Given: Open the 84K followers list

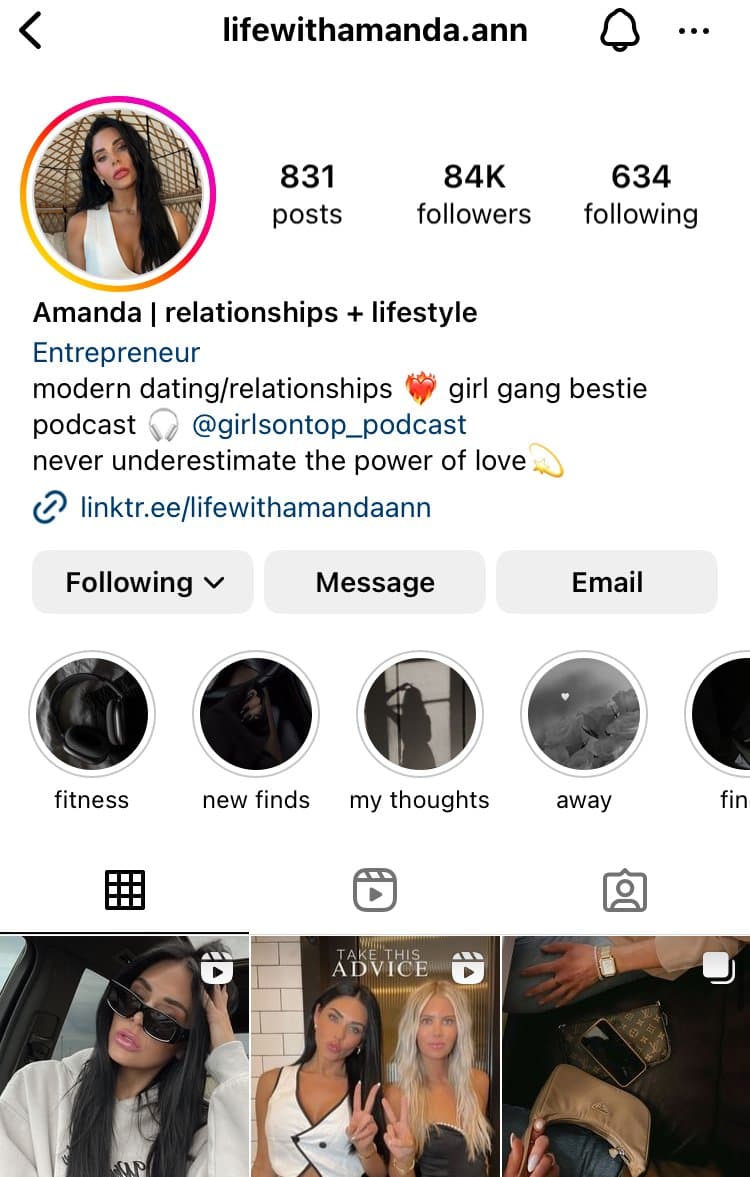Looking at the screenshot, I should pos(473,194).
